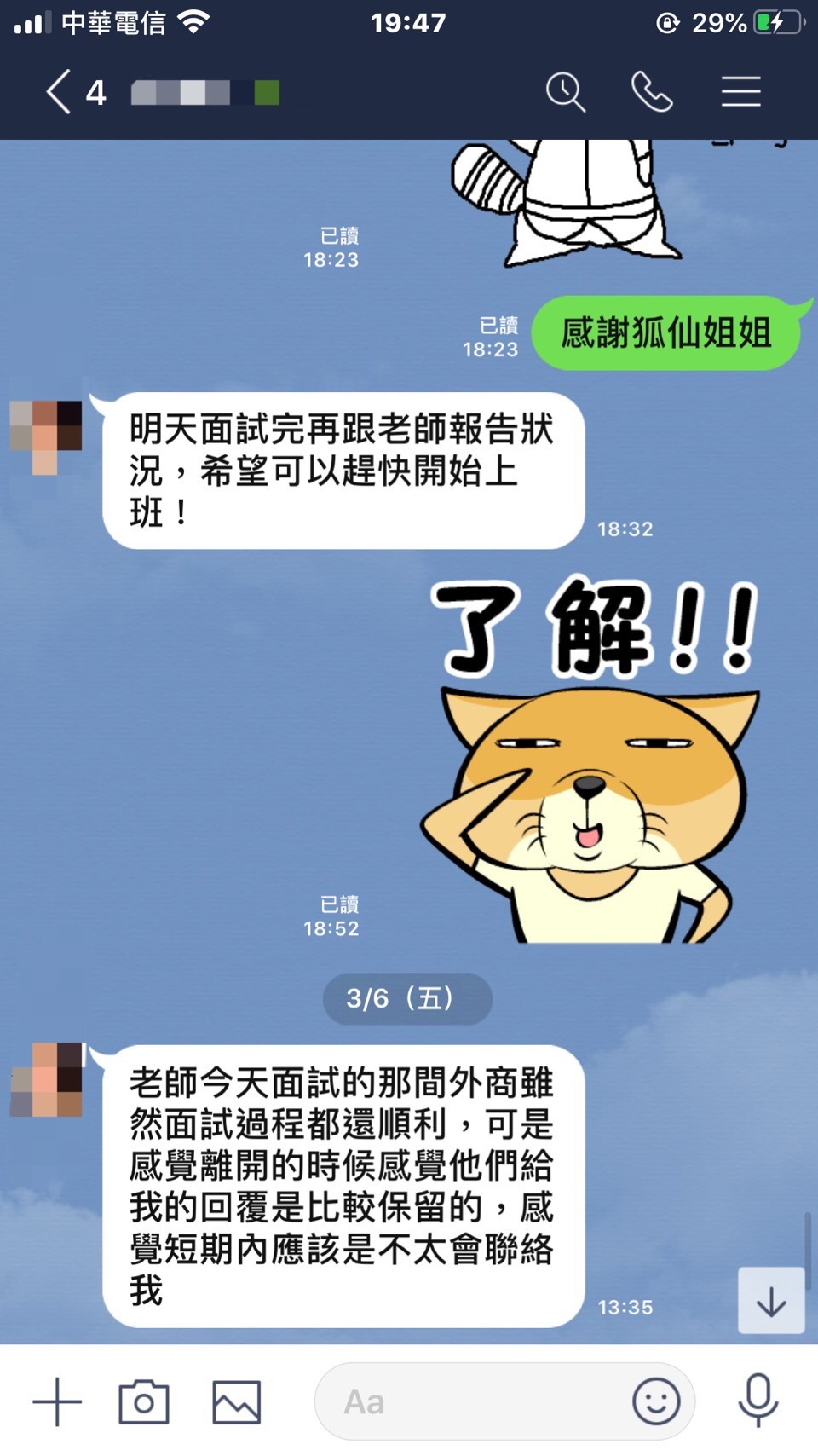Image resolution: width=818 pixels, height=1456 pixels.
Task: Go back to the chat list
Action: (58, 92)
